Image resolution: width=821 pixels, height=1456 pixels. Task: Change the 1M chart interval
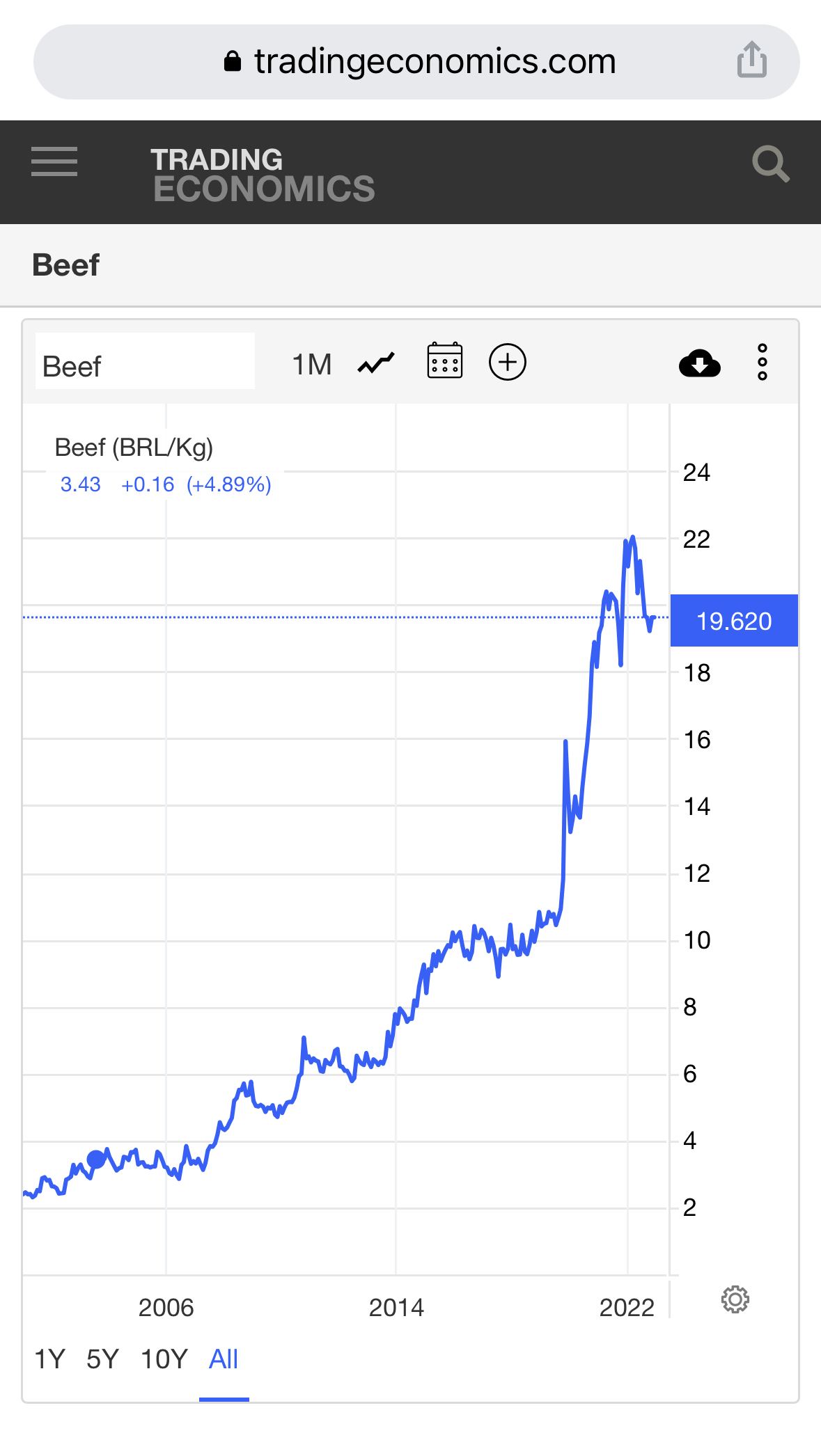(x=311, y=364)
